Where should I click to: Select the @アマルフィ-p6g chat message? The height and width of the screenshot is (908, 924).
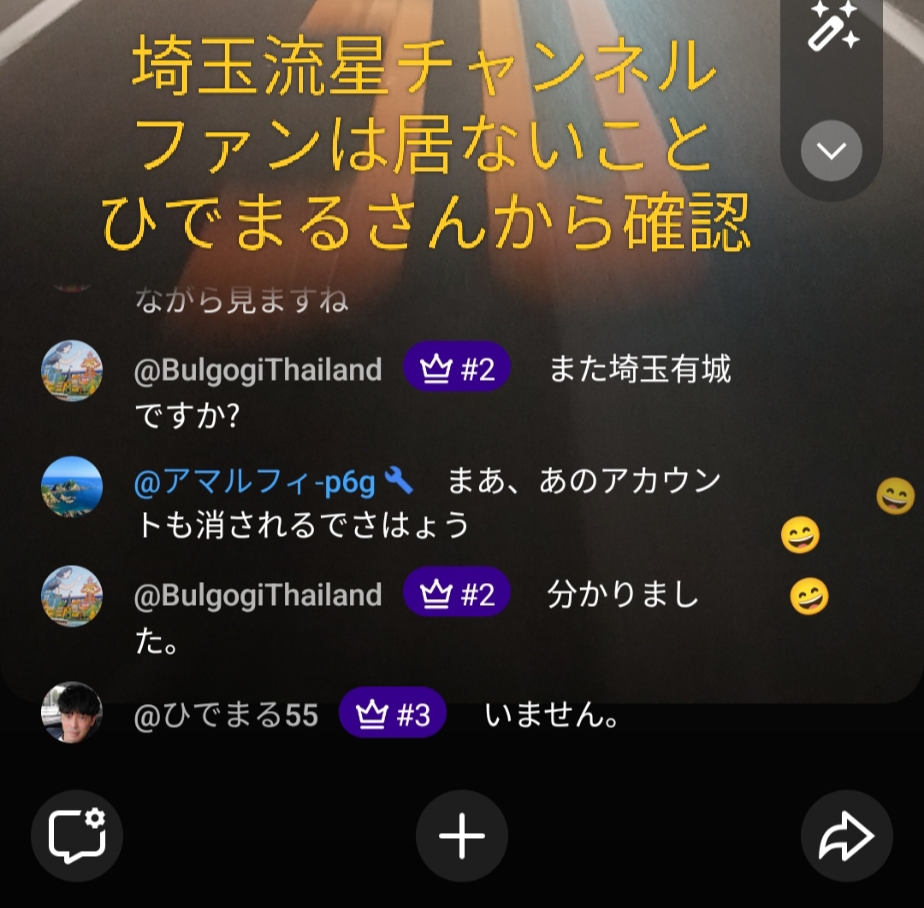[428, 503]
